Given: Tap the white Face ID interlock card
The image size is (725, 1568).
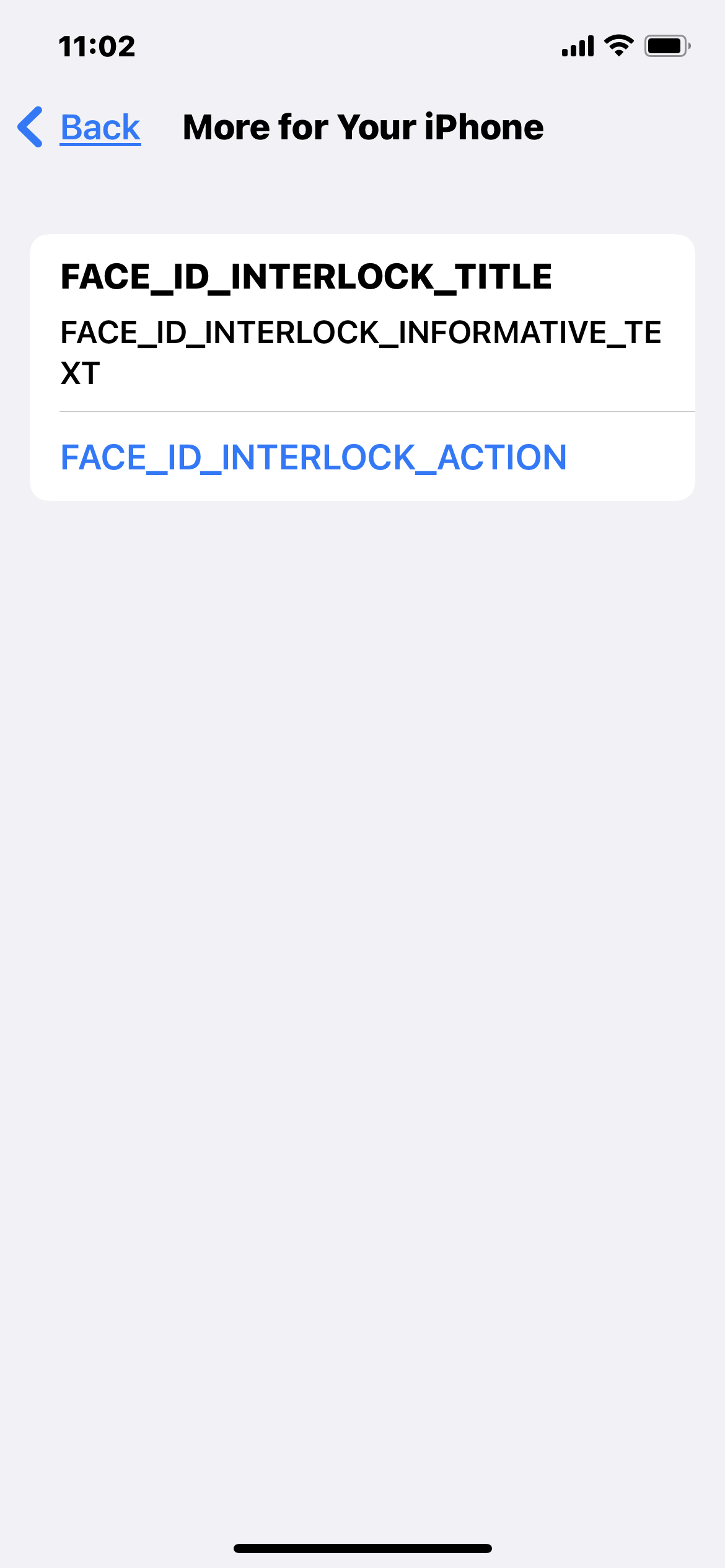Looking at the screenshot, I should 362,365.
